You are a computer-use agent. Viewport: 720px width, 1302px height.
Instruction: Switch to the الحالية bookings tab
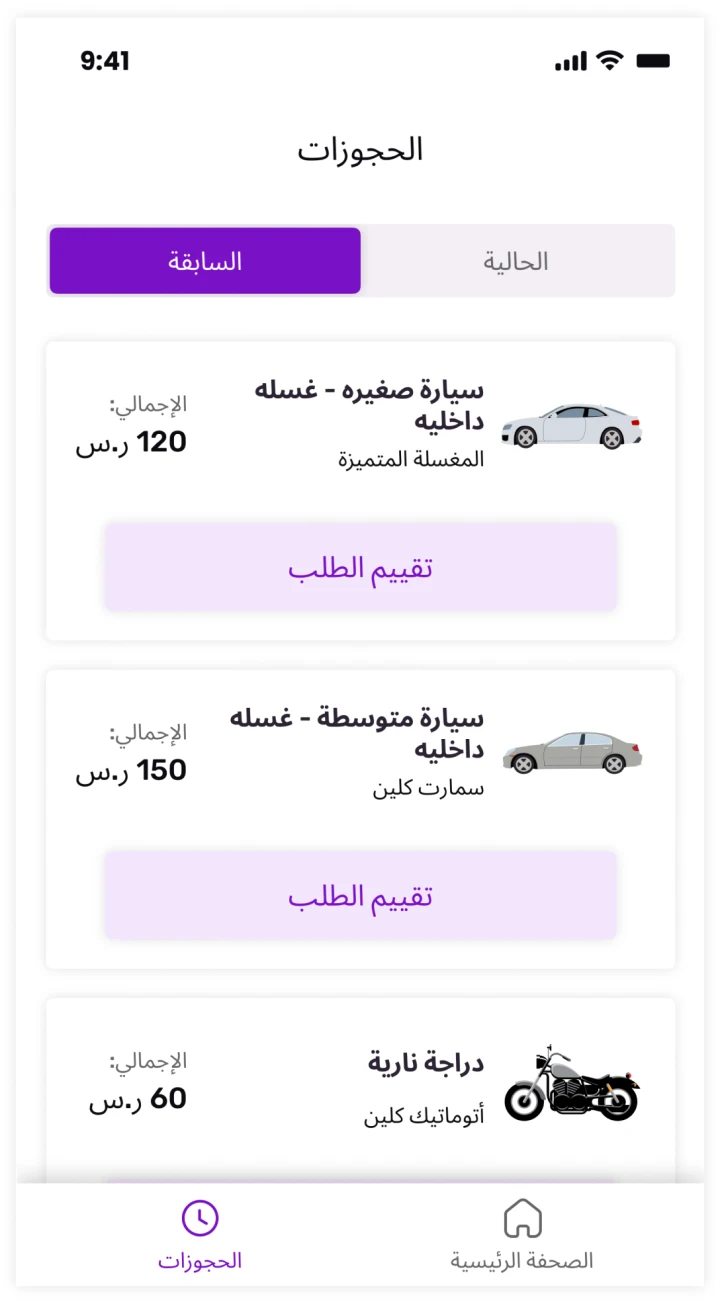pyautogui.click(x=516, y=261)
